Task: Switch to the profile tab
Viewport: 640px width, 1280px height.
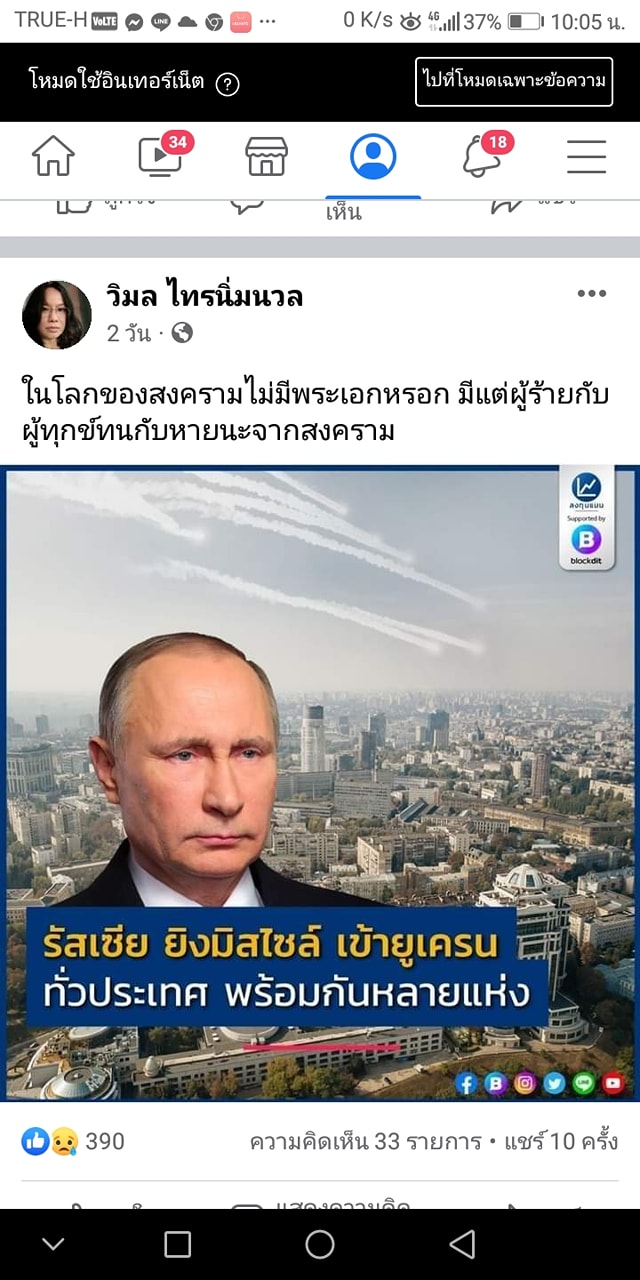Action: 373,157
